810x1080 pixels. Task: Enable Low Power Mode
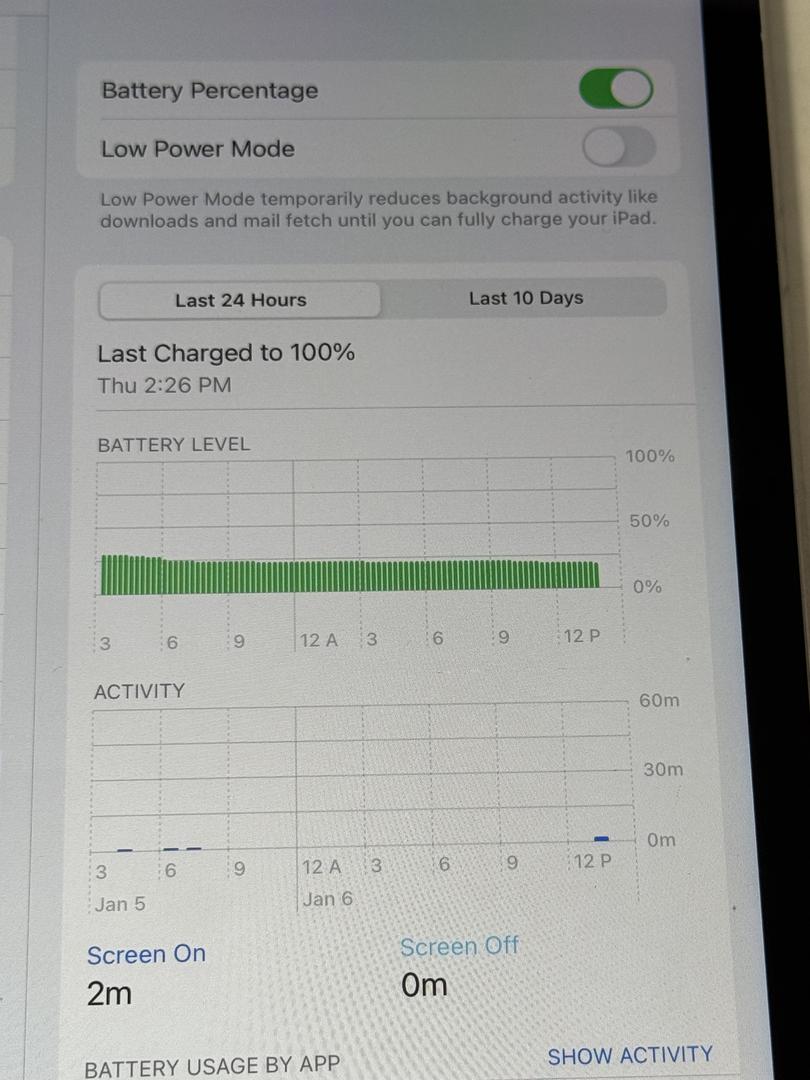618,149
